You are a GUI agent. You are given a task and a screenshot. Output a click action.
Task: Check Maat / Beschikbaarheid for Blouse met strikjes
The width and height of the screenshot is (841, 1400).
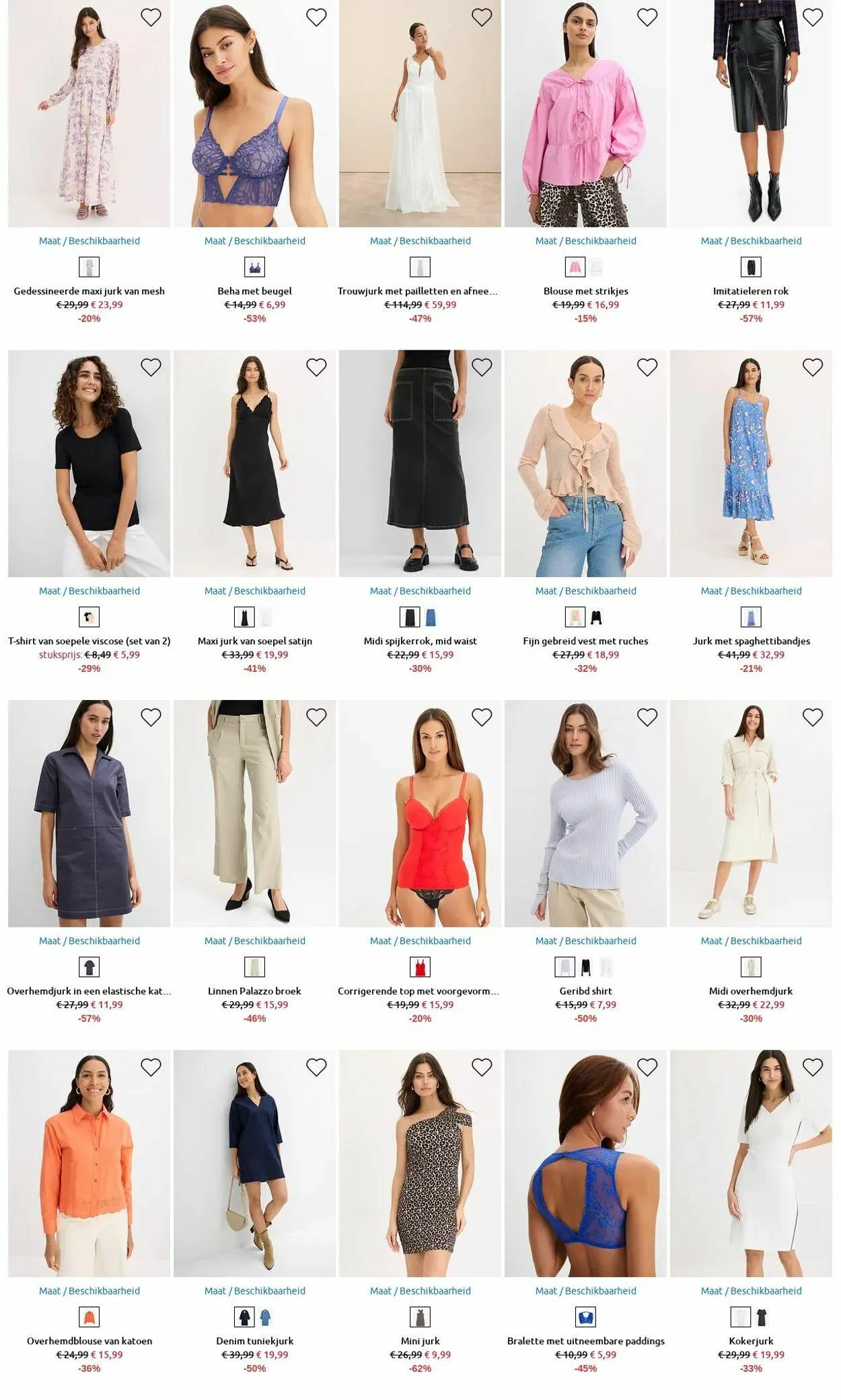(585, 241)
